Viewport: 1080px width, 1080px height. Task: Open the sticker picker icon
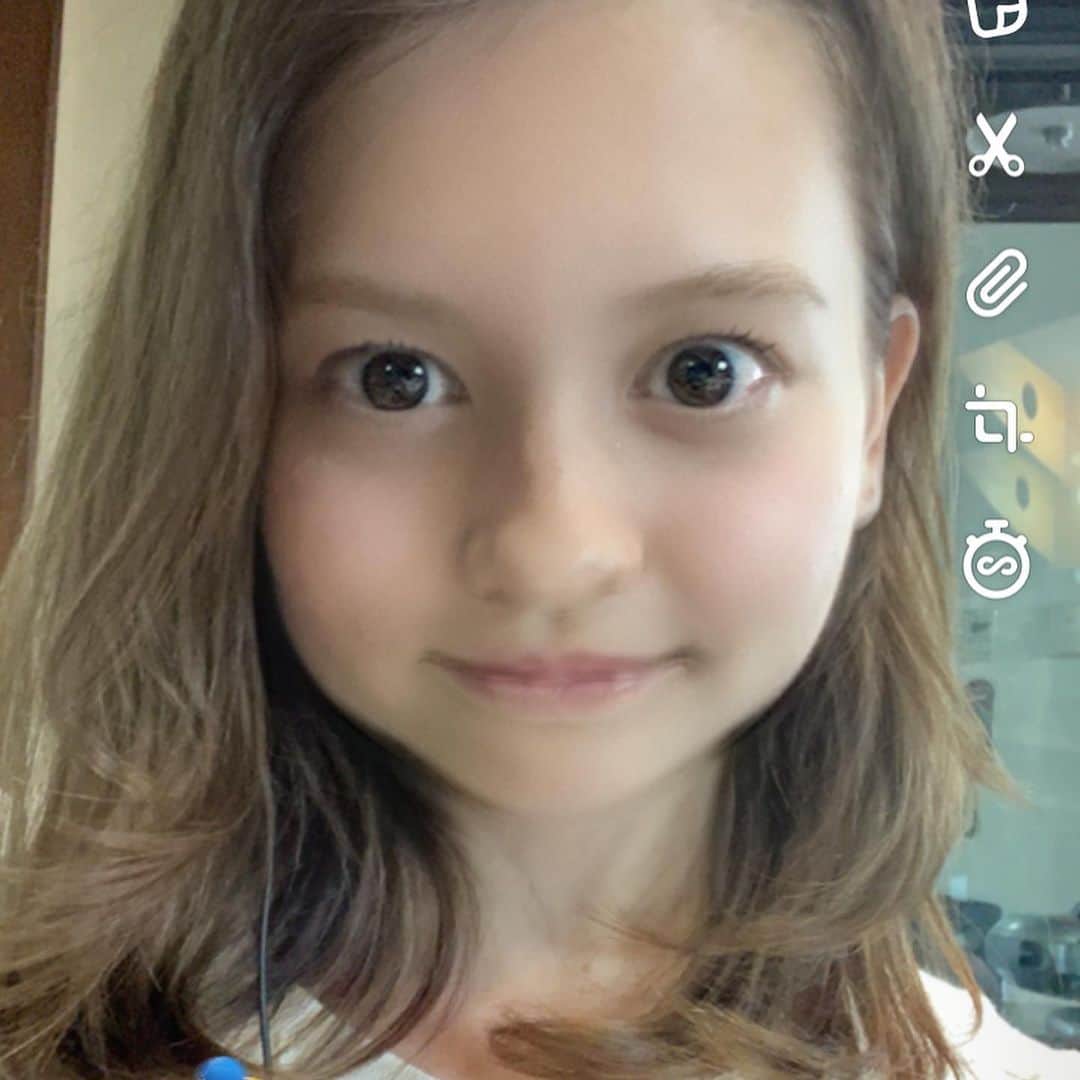tap(996, 16)
